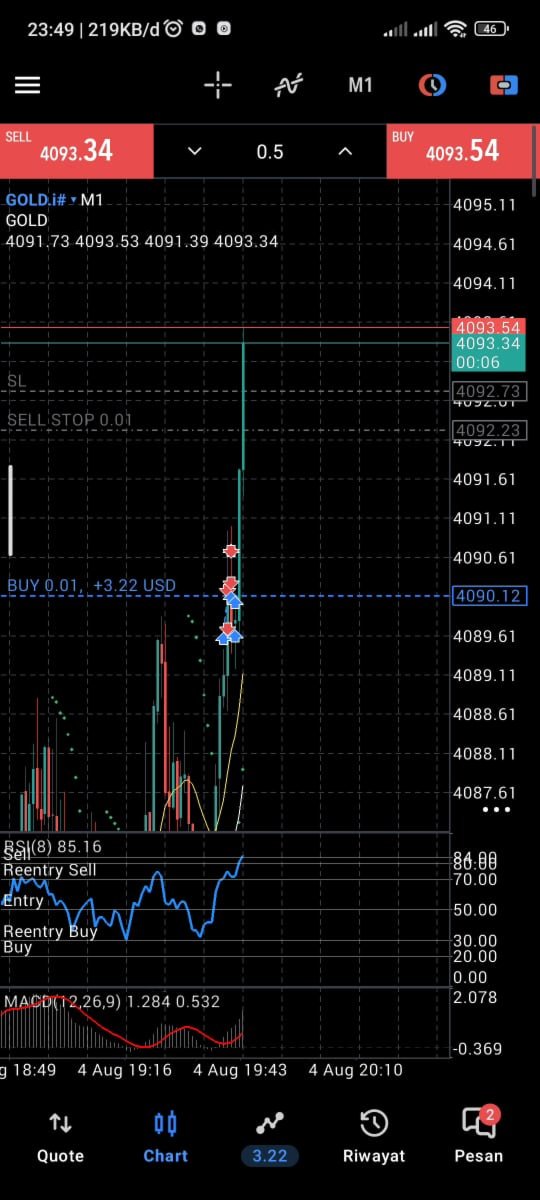Screen dimensions: 540x1200
Task: Open the chart objects icon
Action: click(432, 85)
